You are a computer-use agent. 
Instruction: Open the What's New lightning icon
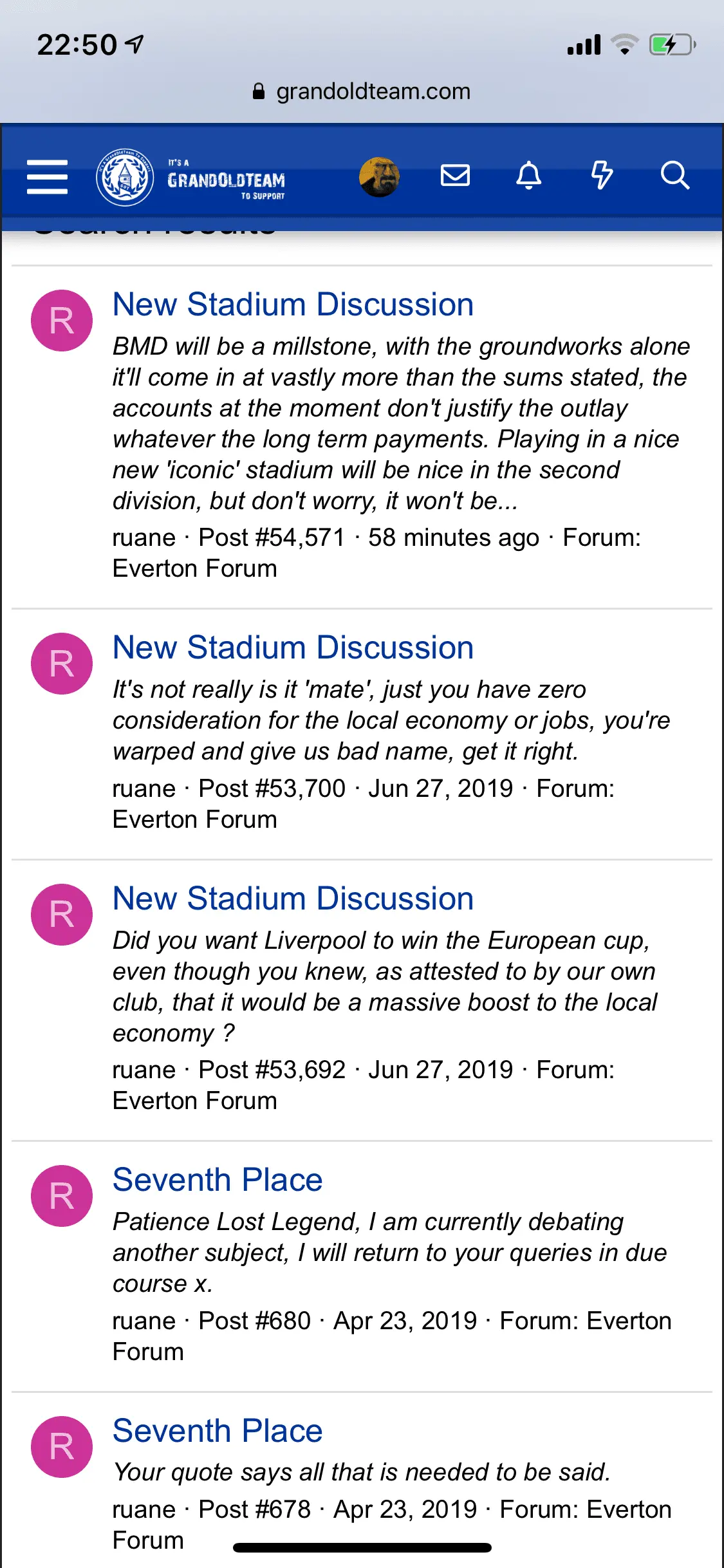(602, 175)
